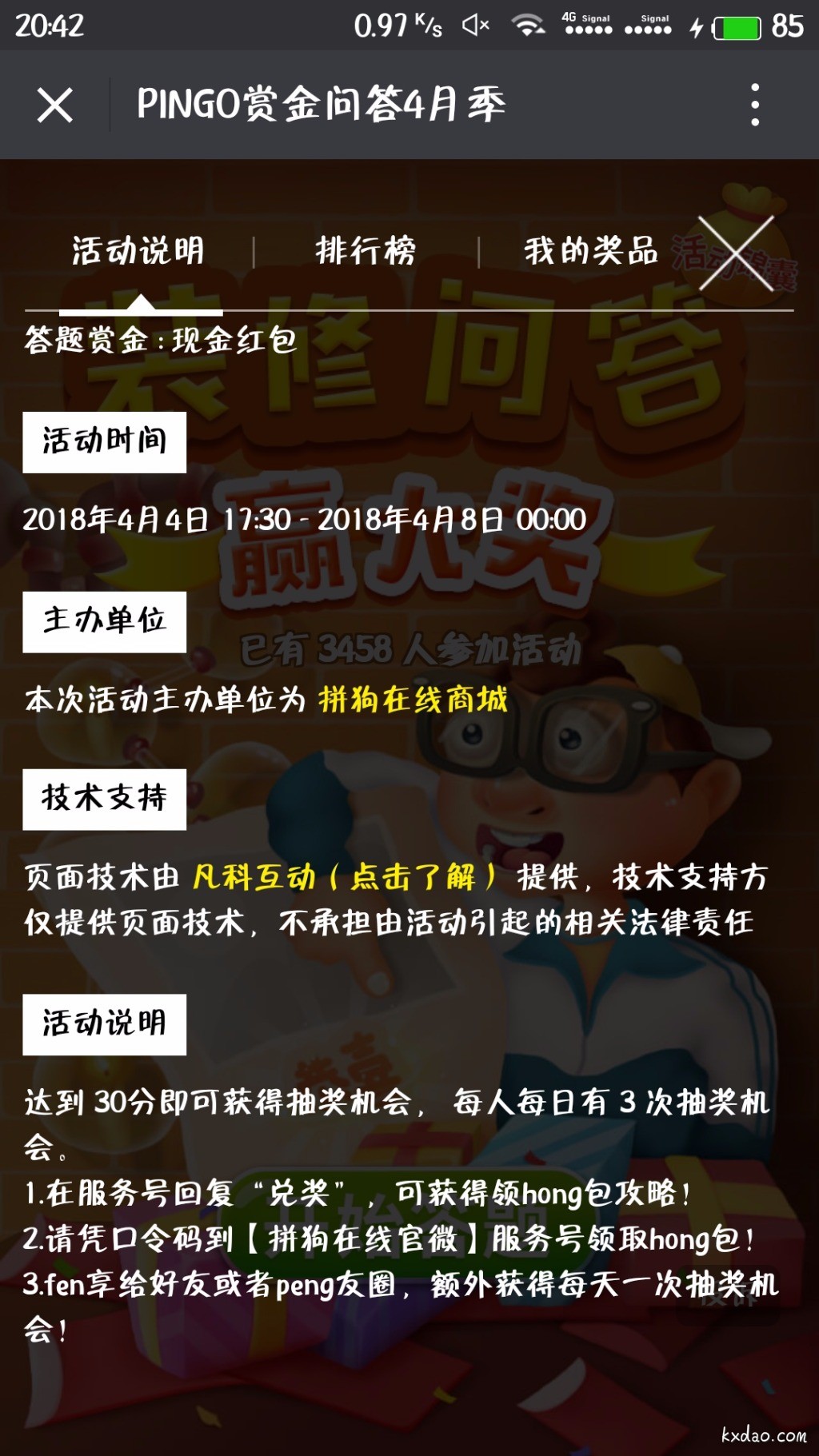Viewport: 819px width, 1456px height.
Task: Dismiss the activity info overlay
Action: pyautogui.click(x=736, y=253)
